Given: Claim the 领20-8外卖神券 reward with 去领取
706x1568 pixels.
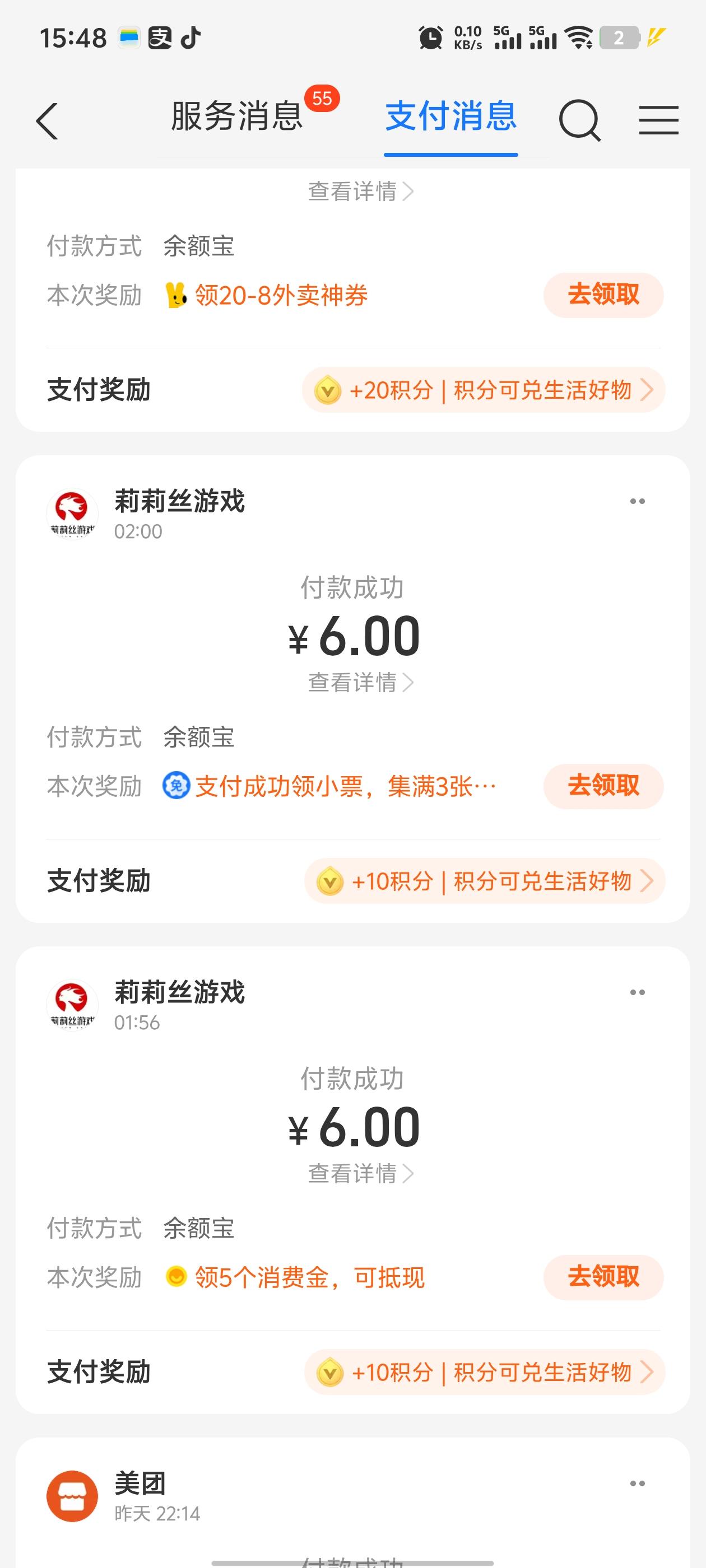Looking at the screenshot, I should 603,295.
